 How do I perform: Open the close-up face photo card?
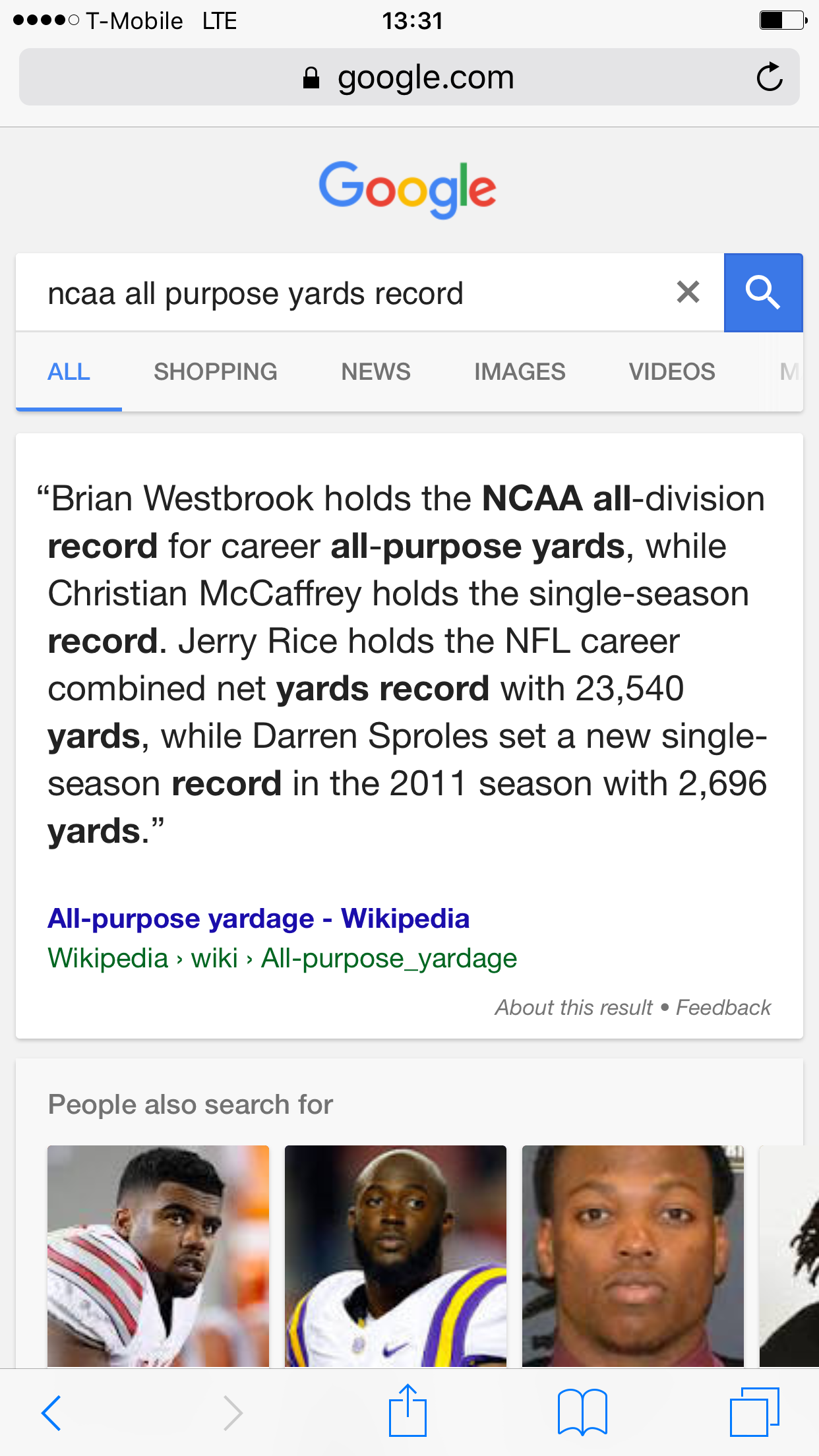tap(633, 1256)
